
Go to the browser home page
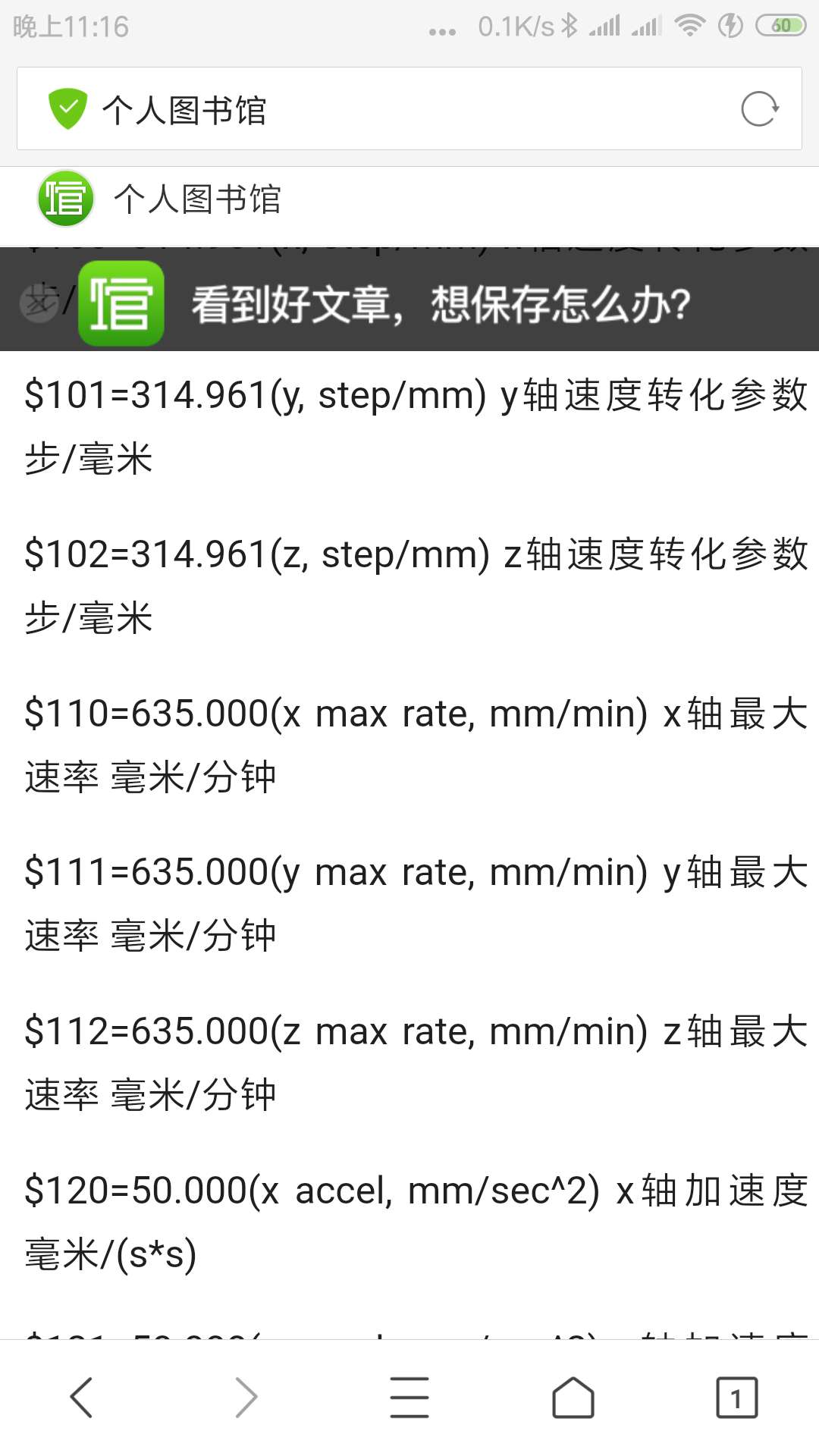[573, 1397]
